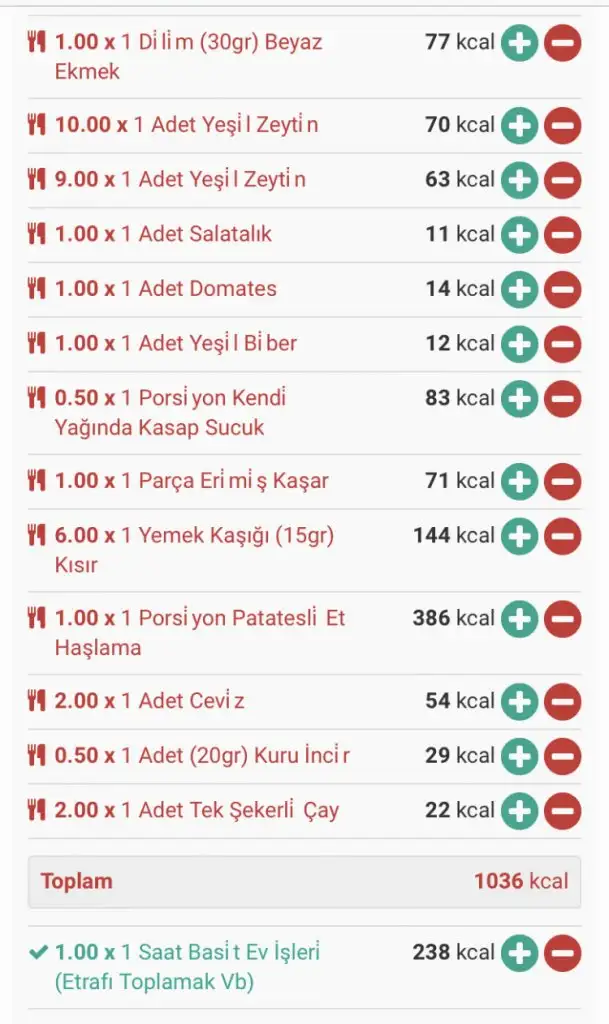Tap the minus button beside Ceviz
The image size is (609, 1024).
pos(563,702)
